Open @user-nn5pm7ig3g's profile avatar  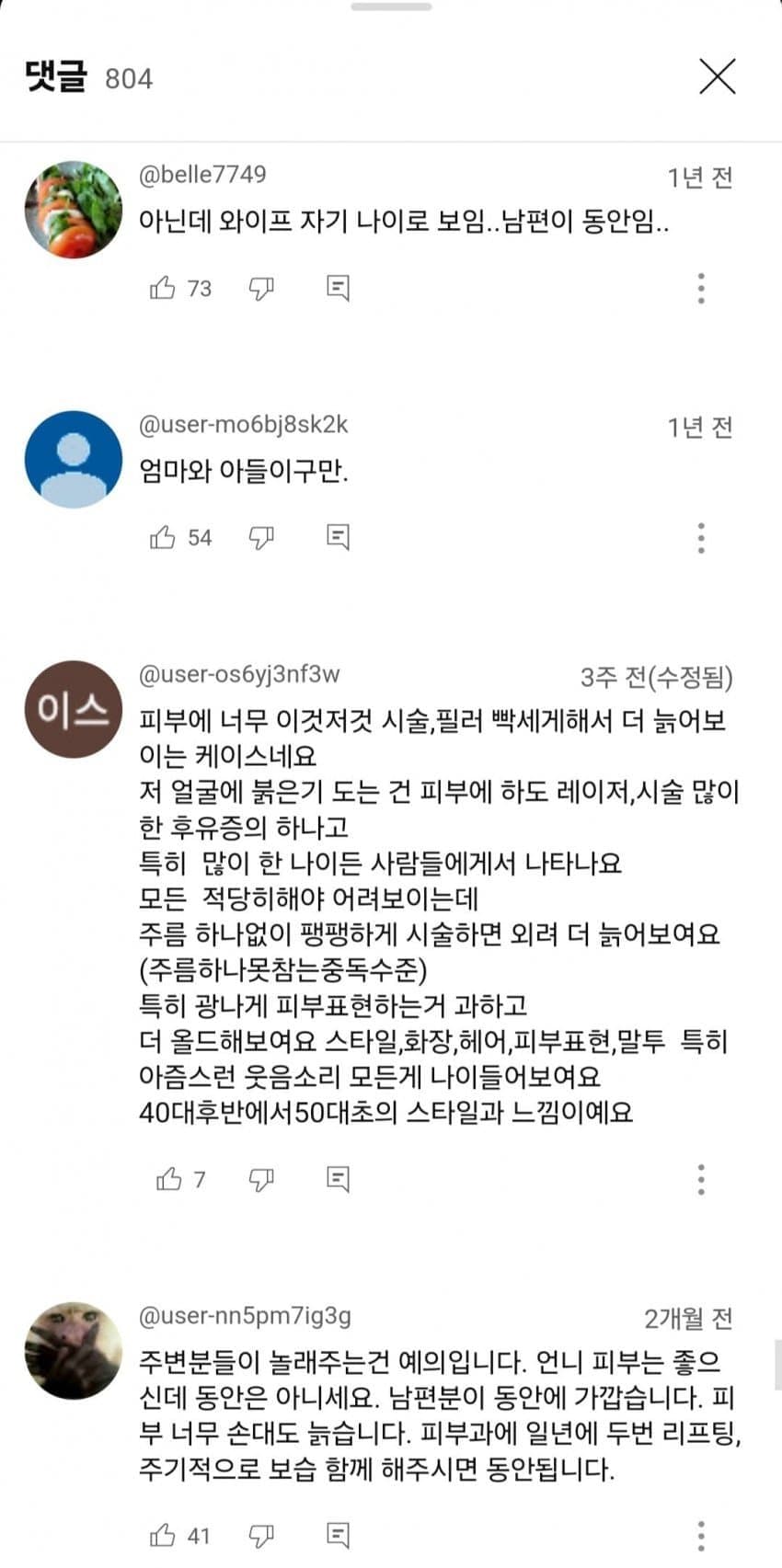73,1351
